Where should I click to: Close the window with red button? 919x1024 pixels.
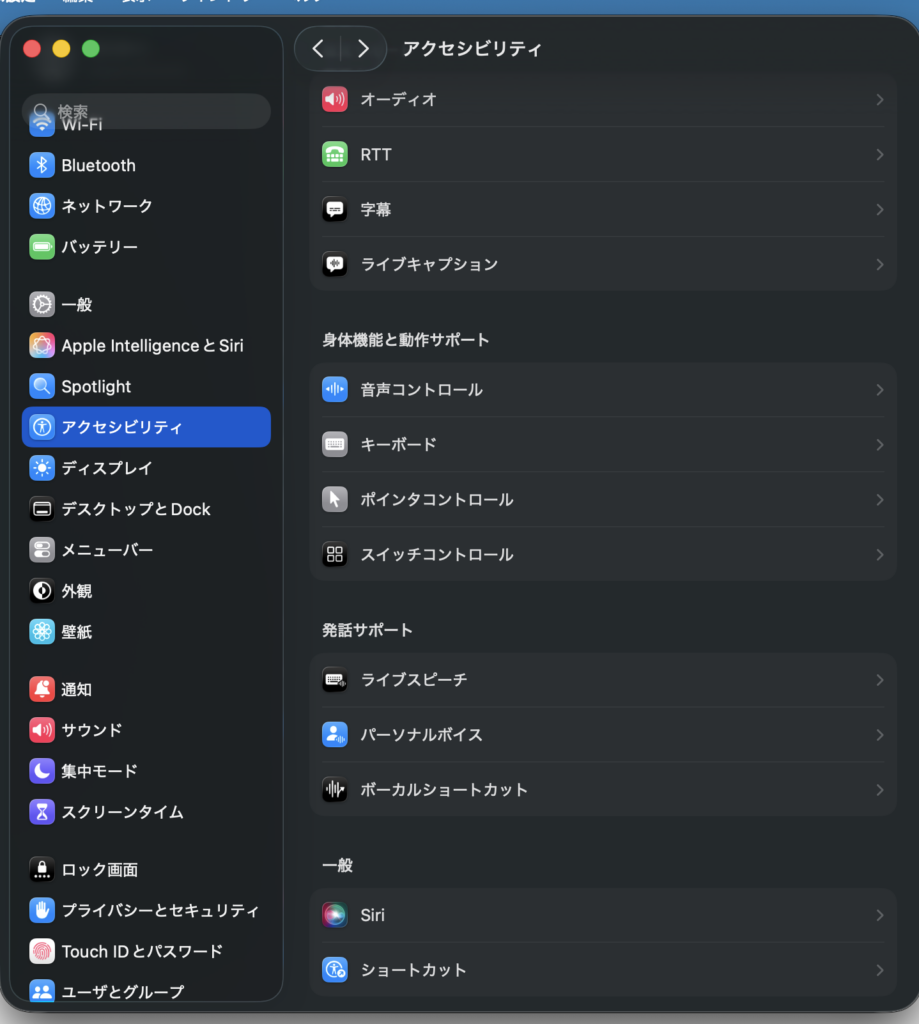pos(31,48)
